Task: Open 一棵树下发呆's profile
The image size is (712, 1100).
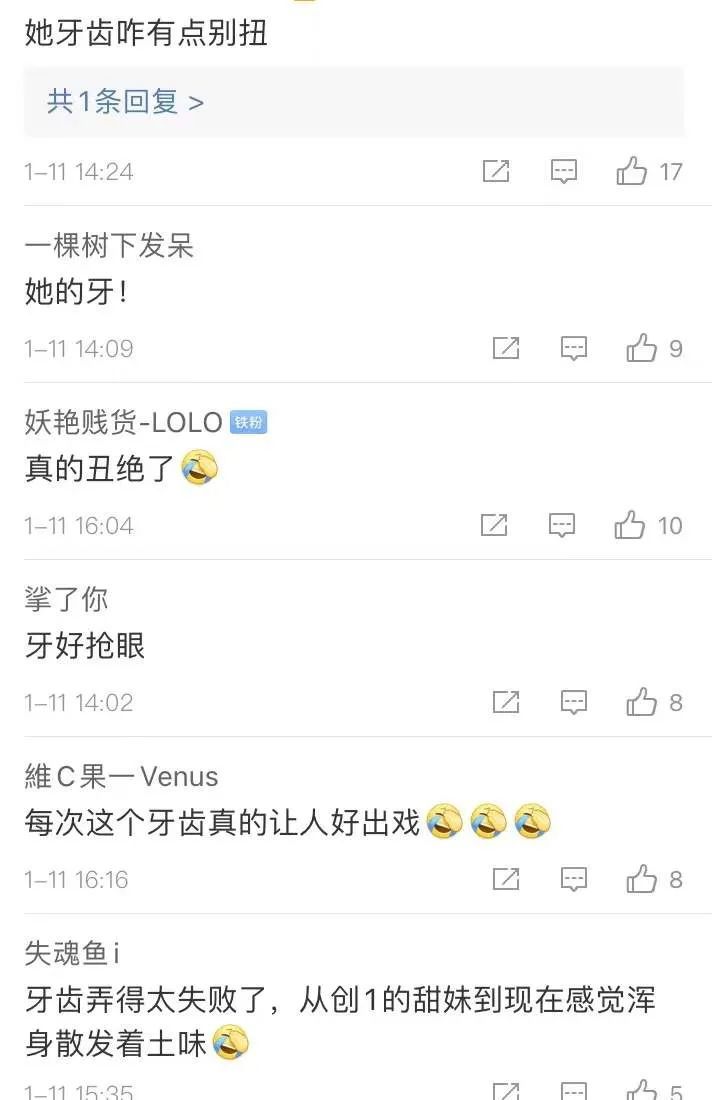Action: (x=109, y=246)
